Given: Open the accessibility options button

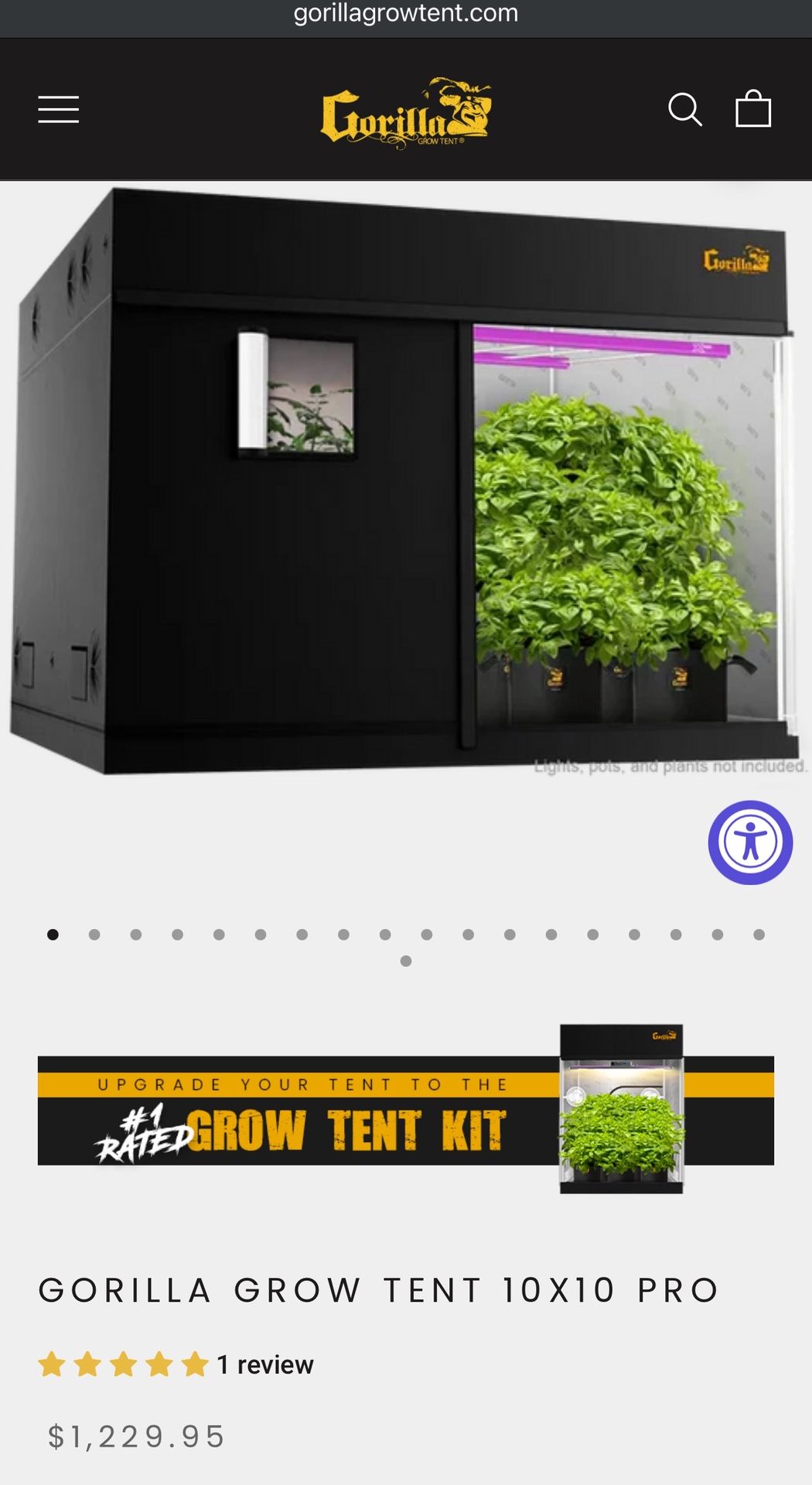Looking at the screenshot, I should click(750, 842).
